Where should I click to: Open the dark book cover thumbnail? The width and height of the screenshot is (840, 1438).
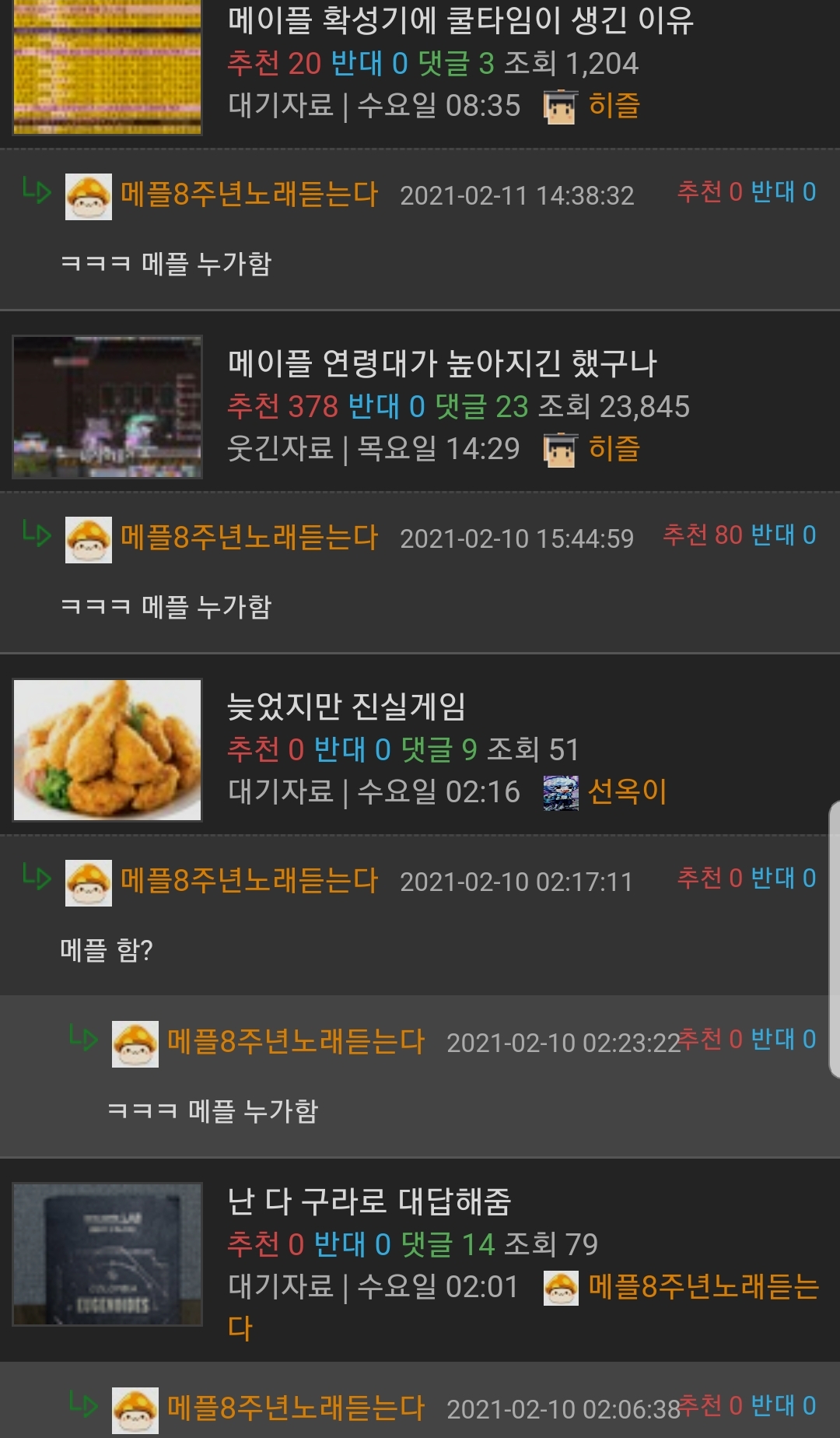pyautogui.click(x=107, y=1254)
